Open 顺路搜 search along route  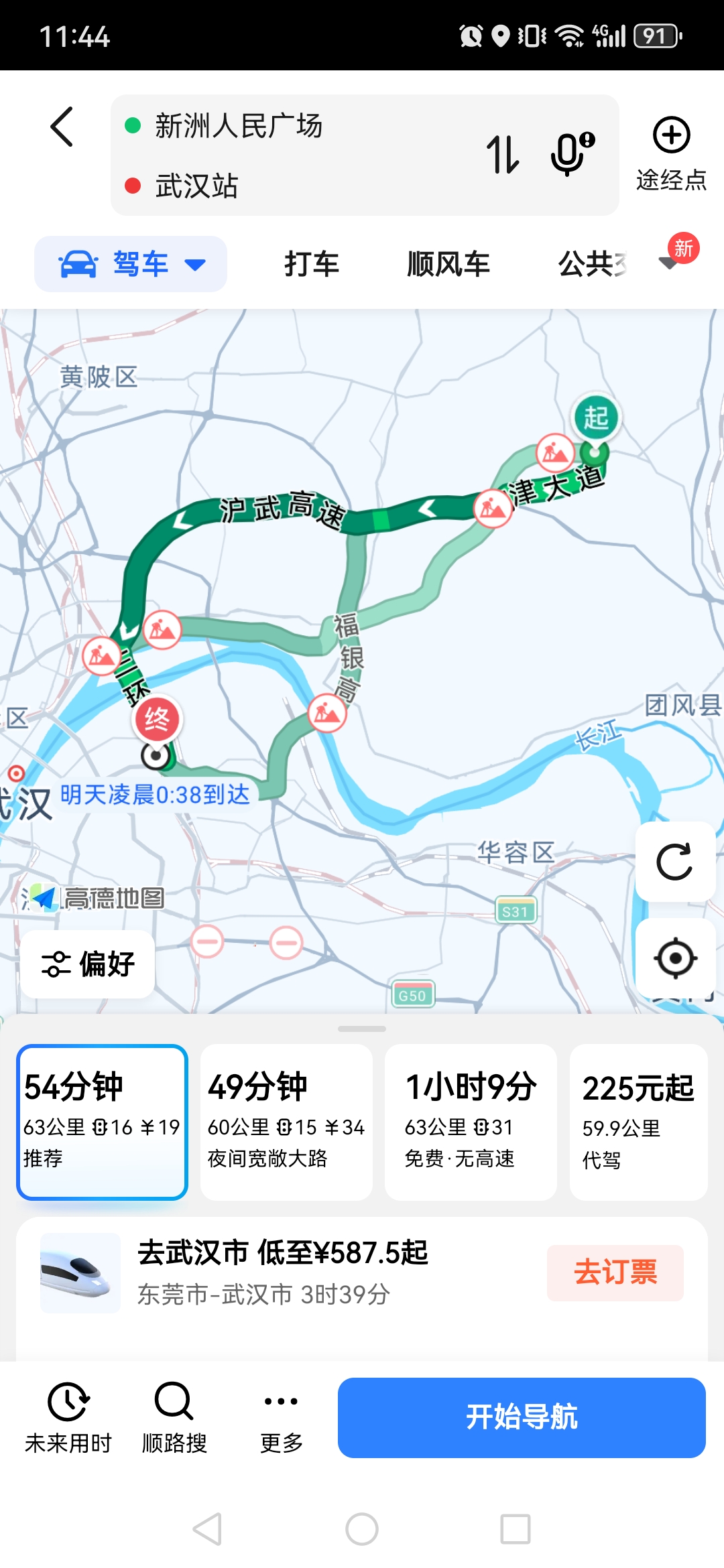(x=174, y=1417)
